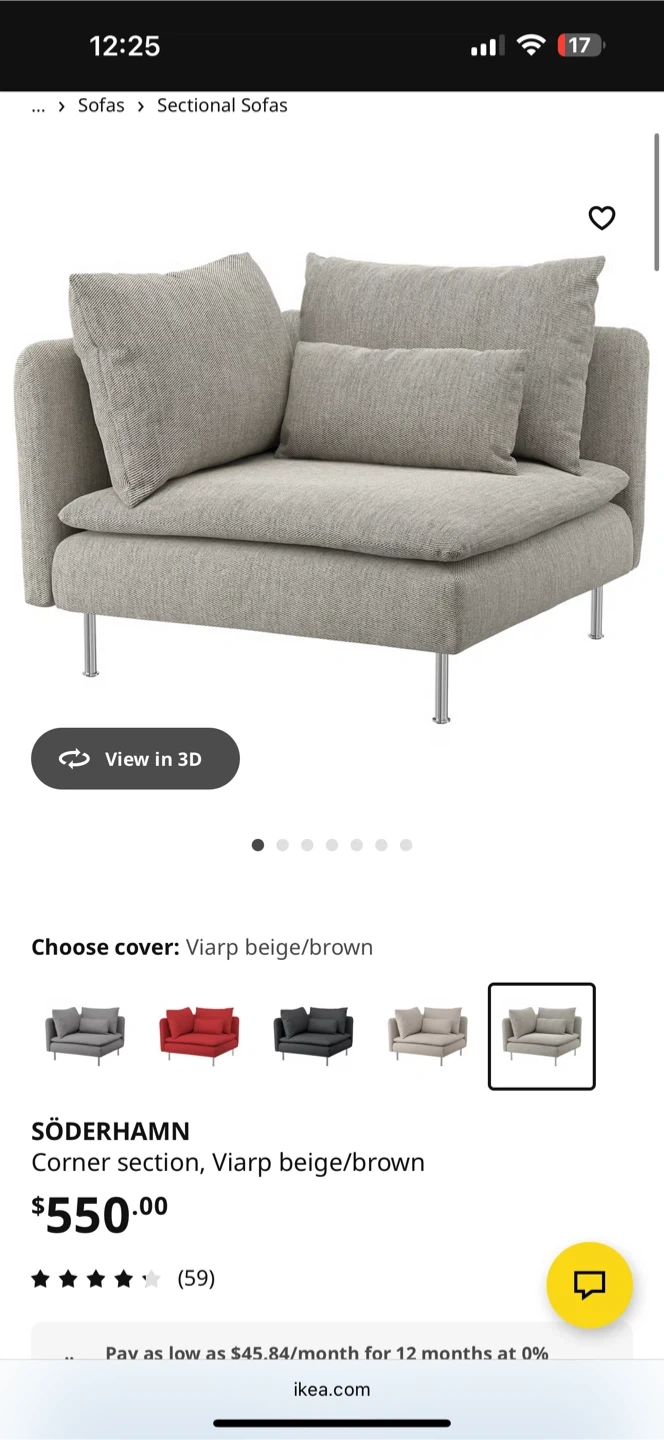The height and width of the screenshot is (1440, 664).
Task: Open the sofa product image full screen
Action: (x=330, y=480)
